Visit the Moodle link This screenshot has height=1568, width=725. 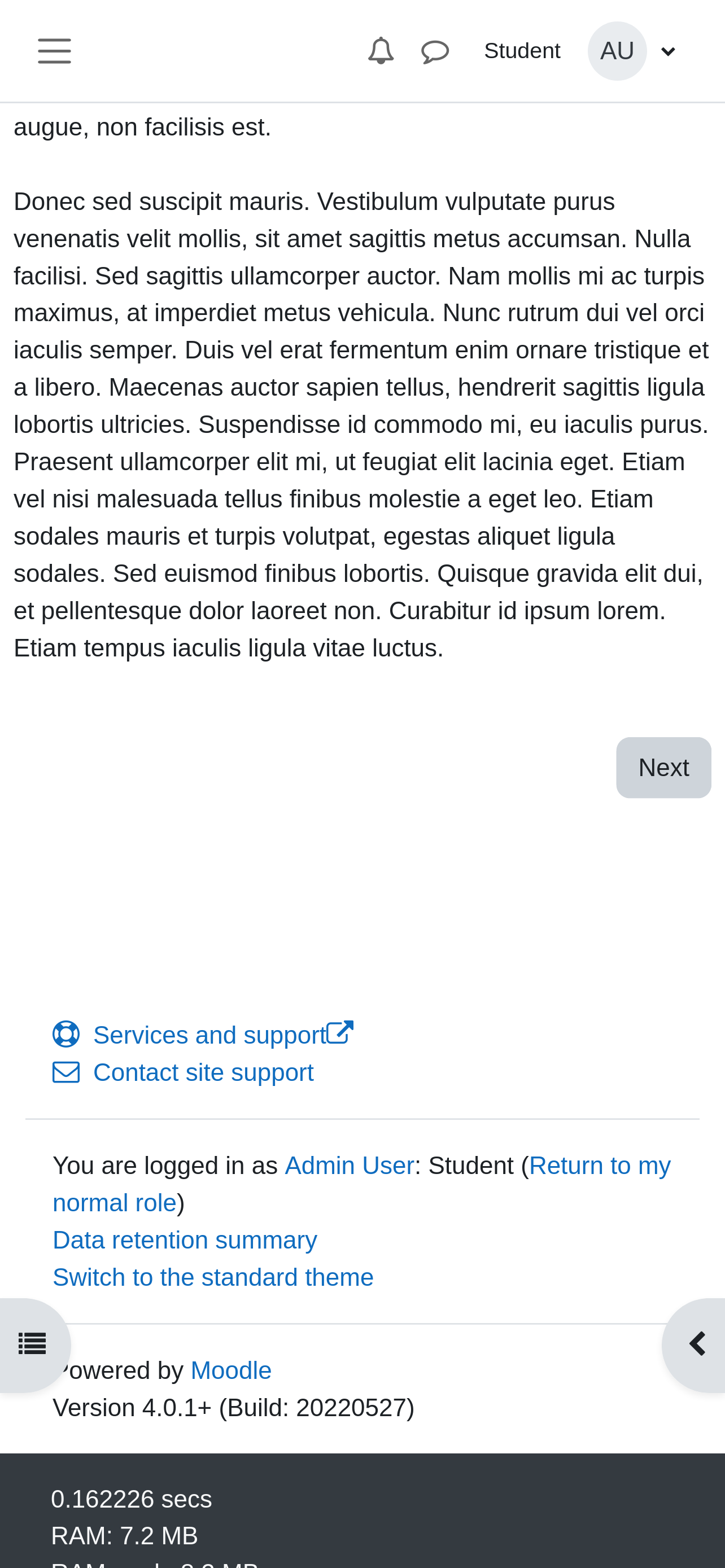coord(231,1370)
